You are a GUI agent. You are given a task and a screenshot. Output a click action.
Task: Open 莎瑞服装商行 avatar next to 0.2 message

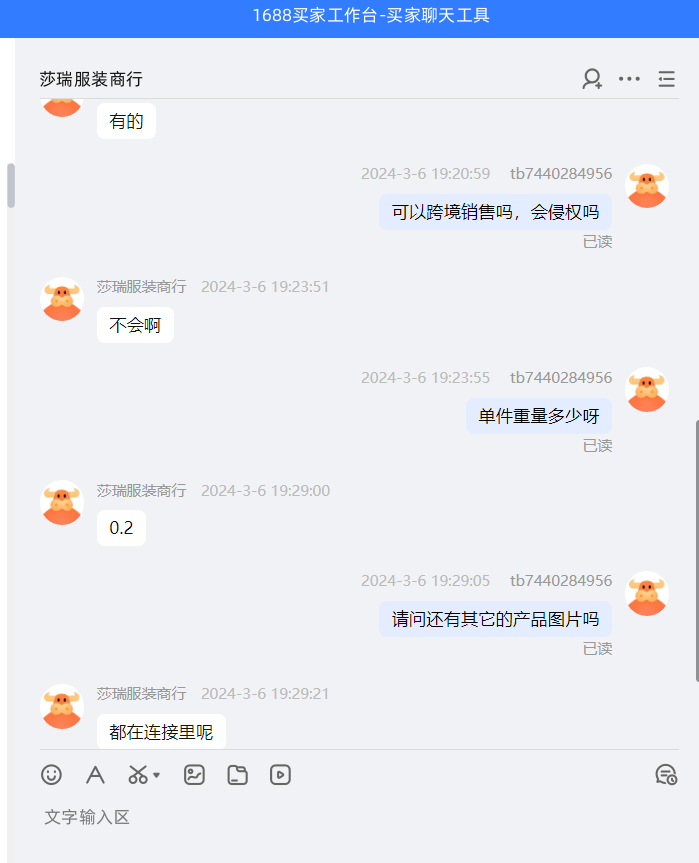62,502
